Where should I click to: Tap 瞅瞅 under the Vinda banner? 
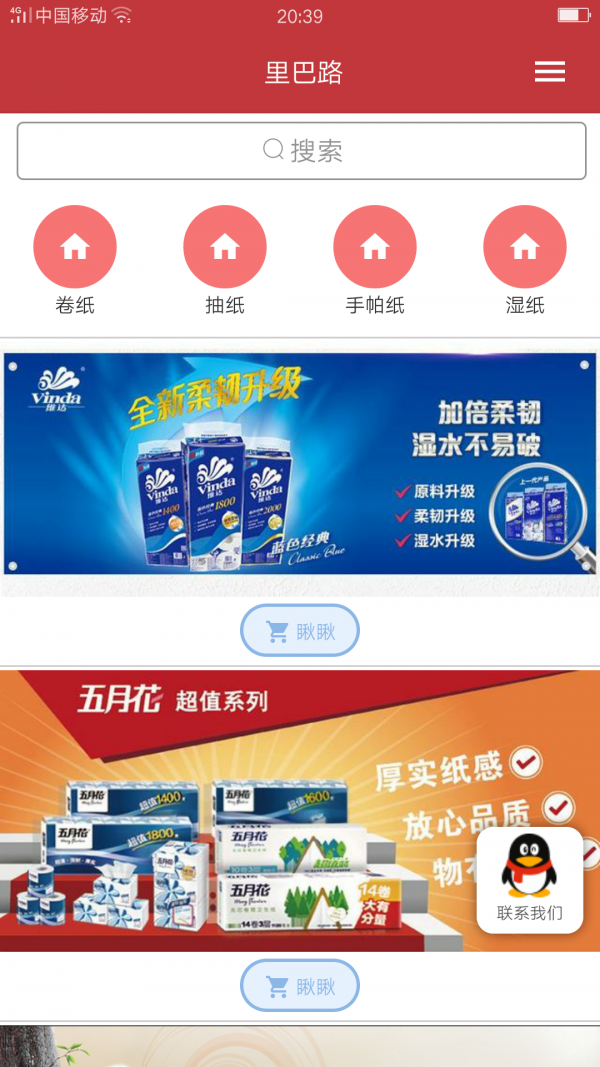[300, 631]
